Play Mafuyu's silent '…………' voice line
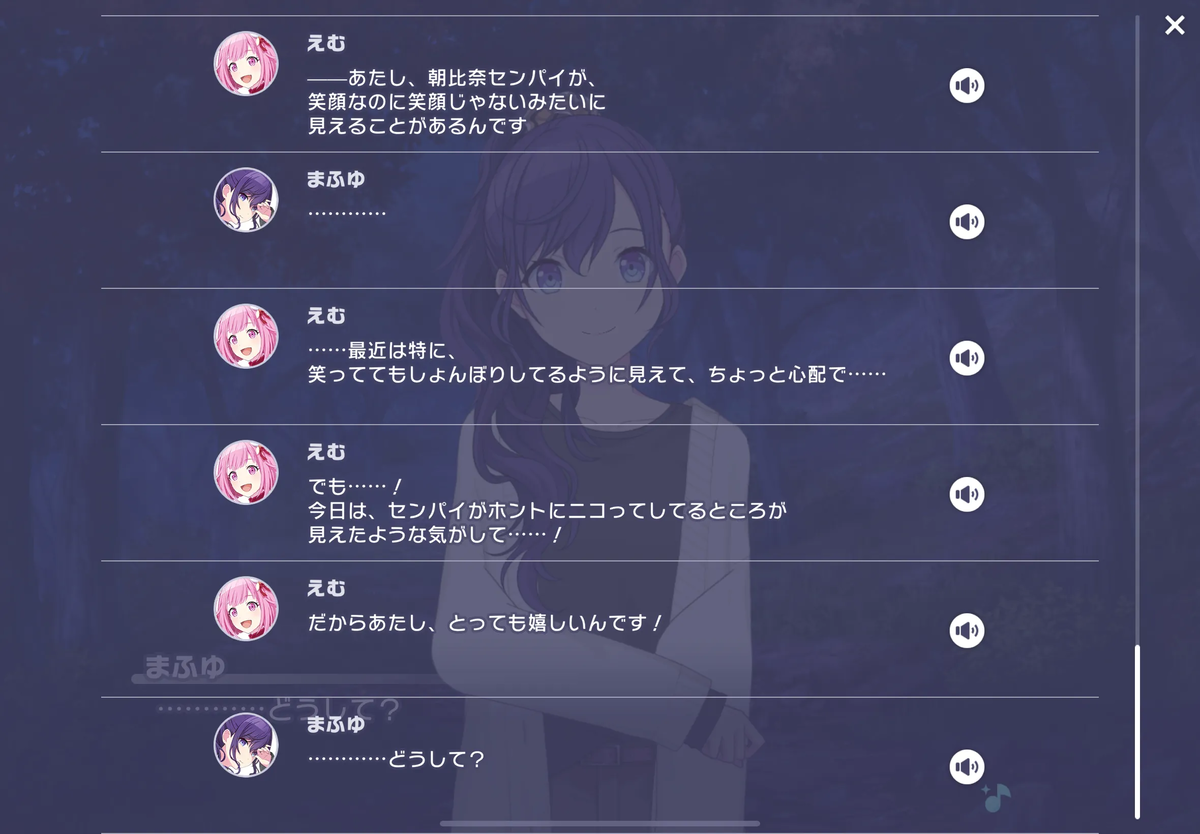 pos(966,222)
